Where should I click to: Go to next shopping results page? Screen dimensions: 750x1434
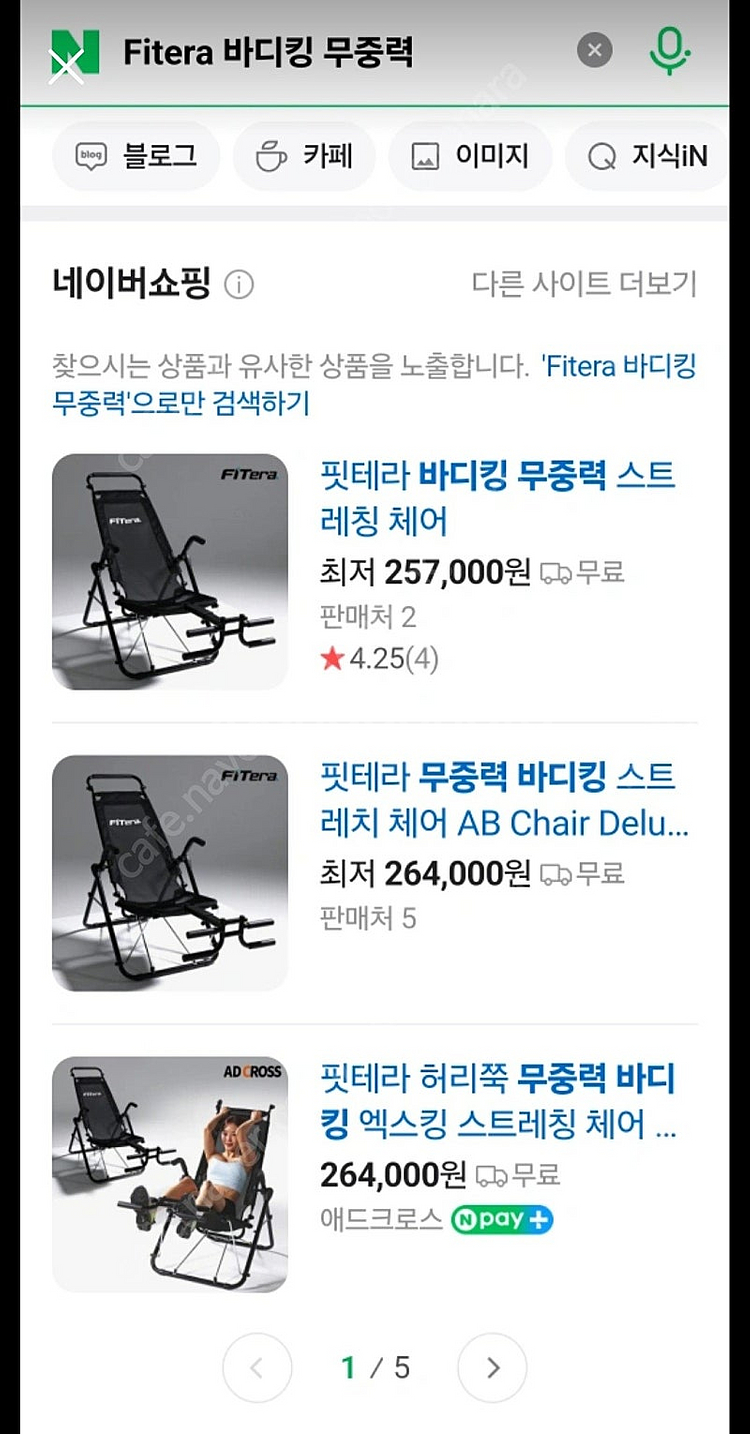click(492, 1368)
